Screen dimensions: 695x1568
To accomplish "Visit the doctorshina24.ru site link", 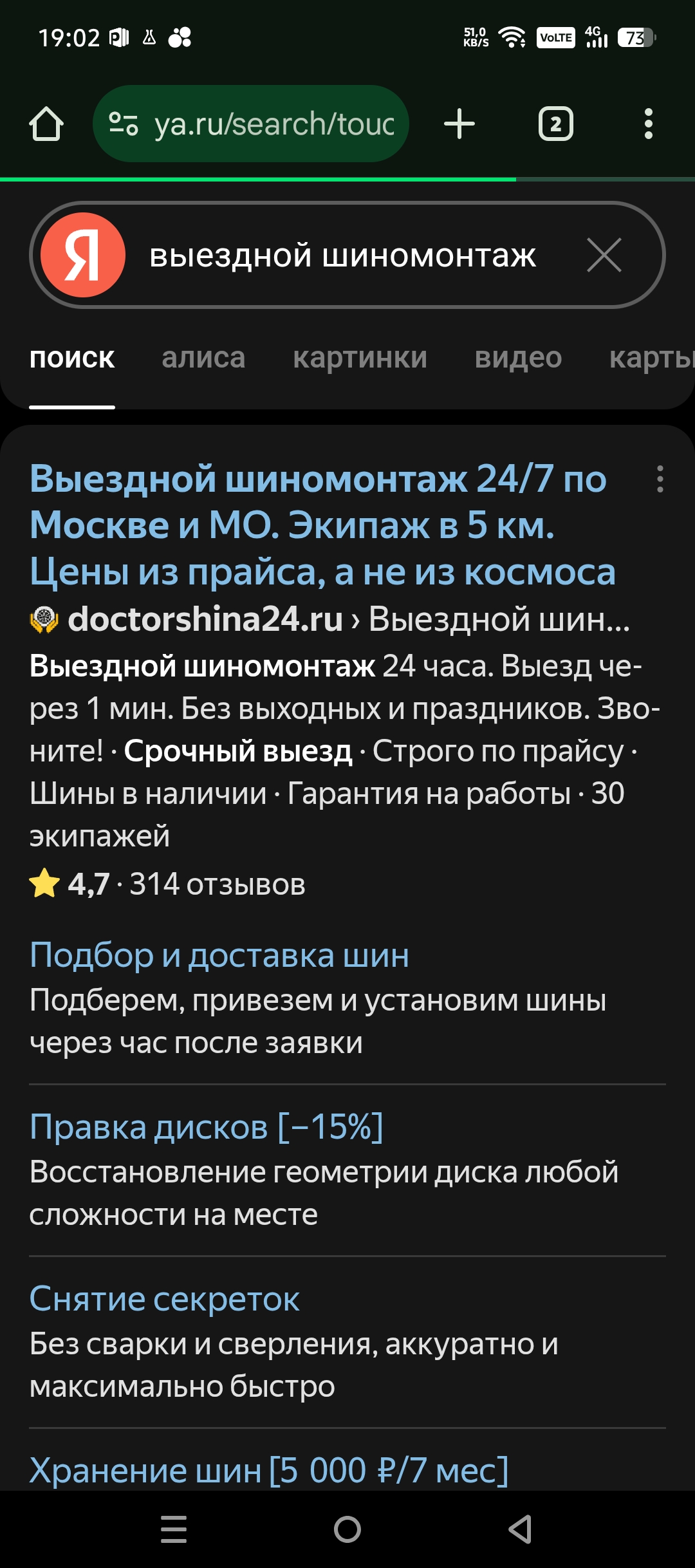I will click(205, 619).
